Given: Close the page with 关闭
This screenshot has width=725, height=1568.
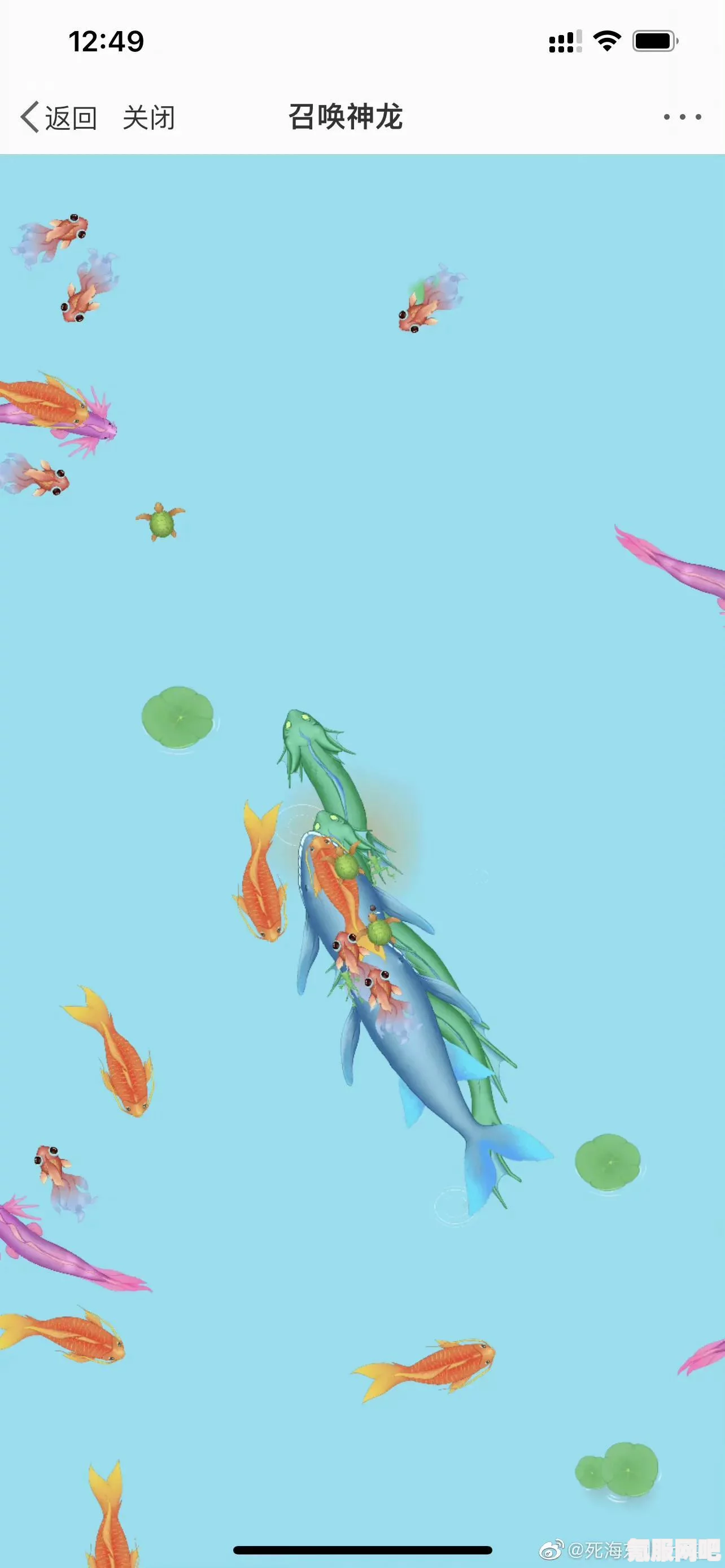Looking at the screenshot, I should (149, 117).
